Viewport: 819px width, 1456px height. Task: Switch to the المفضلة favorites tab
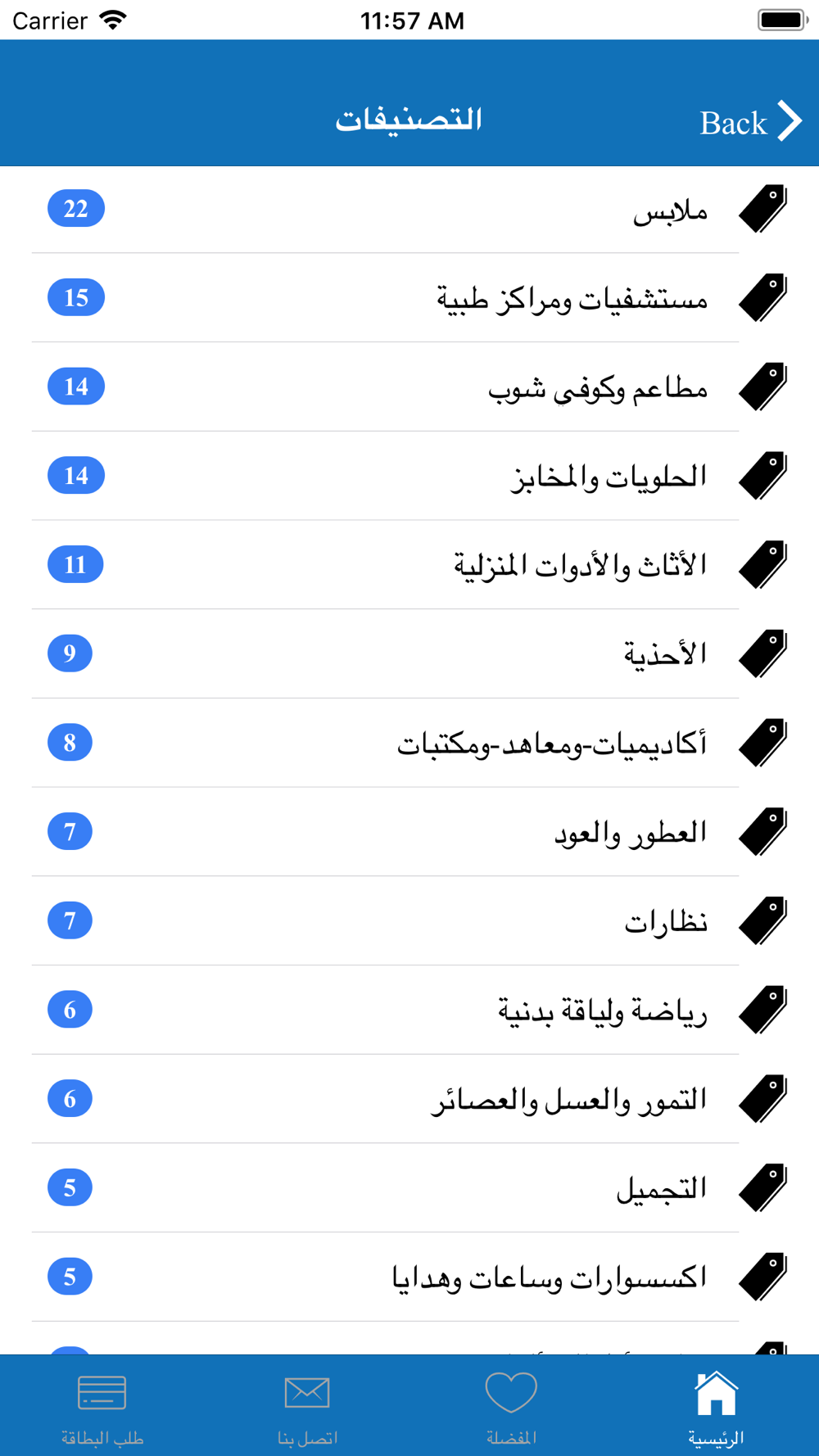pos(512,1407)
